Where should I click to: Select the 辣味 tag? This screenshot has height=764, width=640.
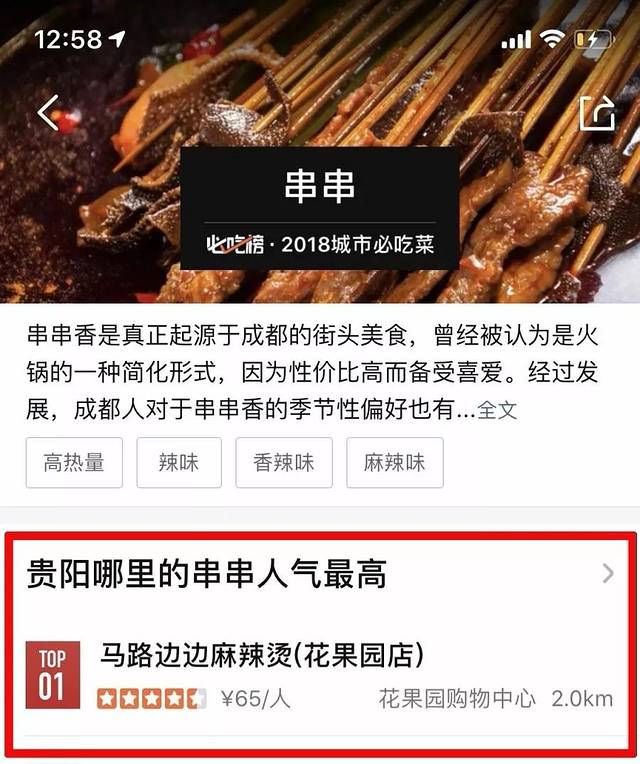179,463
